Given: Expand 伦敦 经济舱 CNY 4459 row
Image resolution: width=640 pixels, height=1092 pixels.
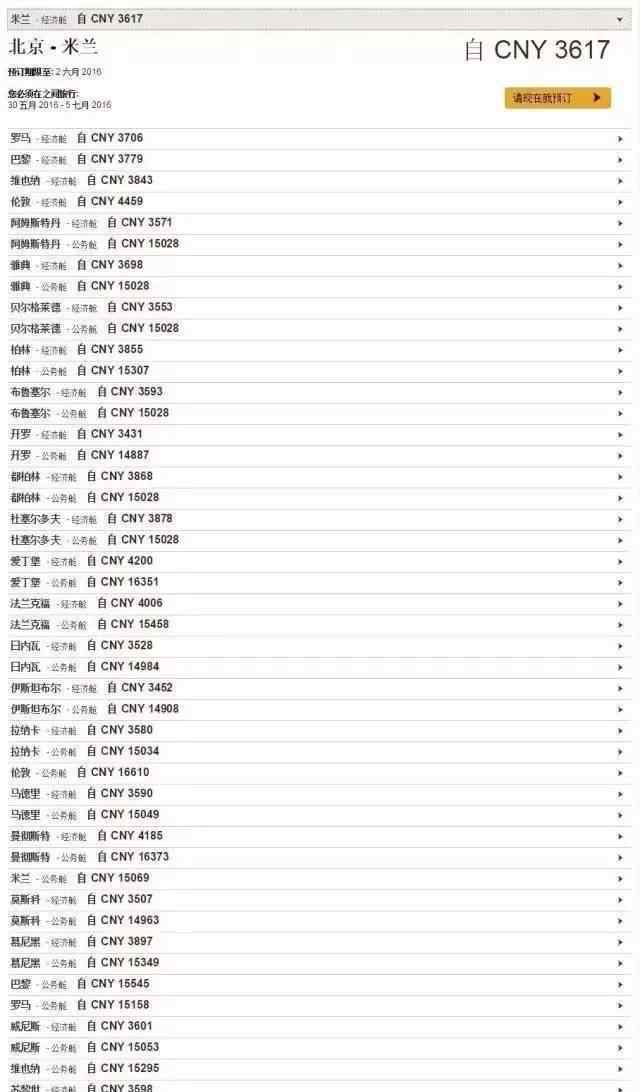Looking at the screenshot, I should coord(320,202).
